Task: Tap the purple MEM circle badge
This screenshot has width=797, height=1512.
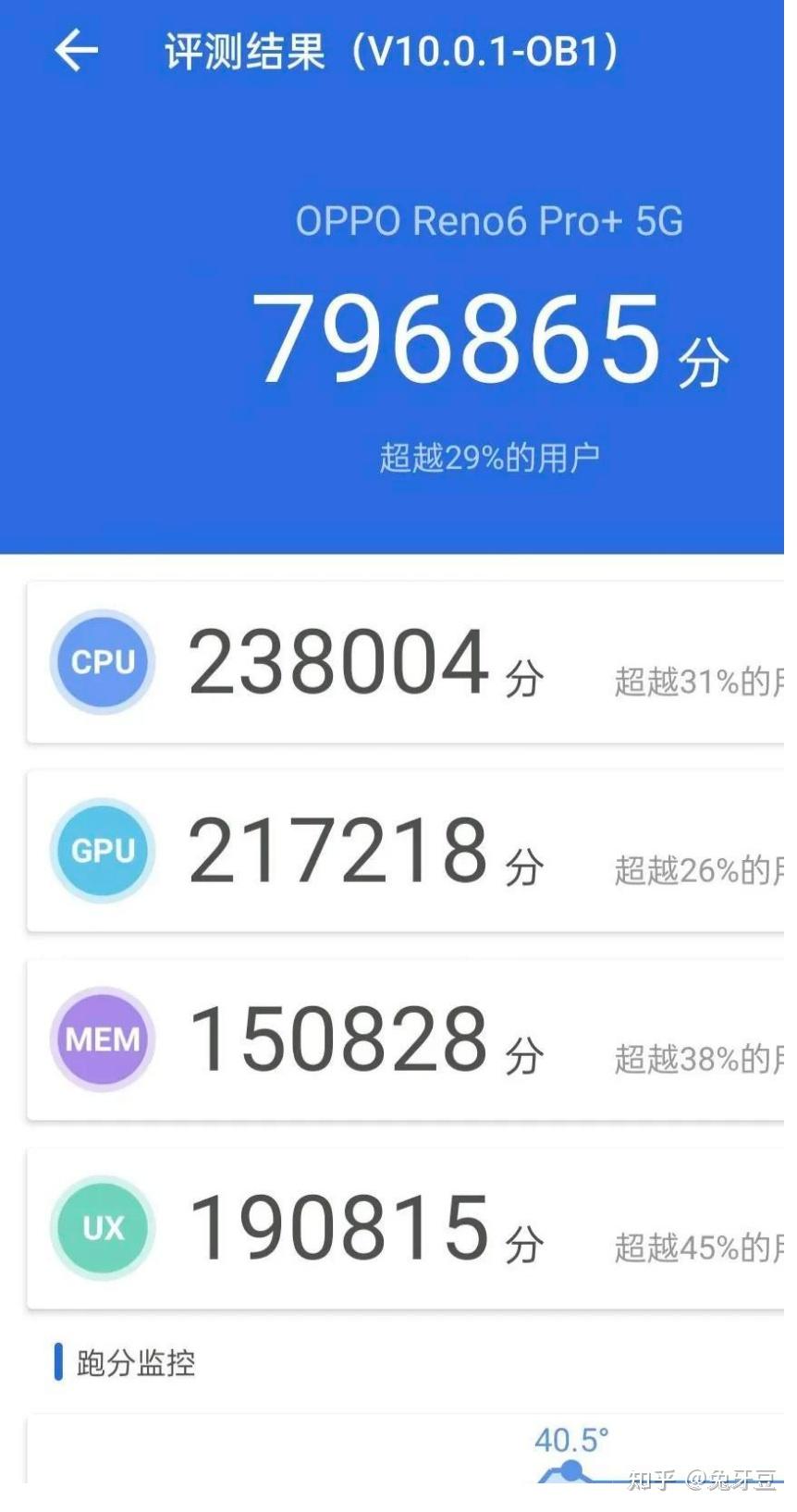Action: tap(102, 1039)
